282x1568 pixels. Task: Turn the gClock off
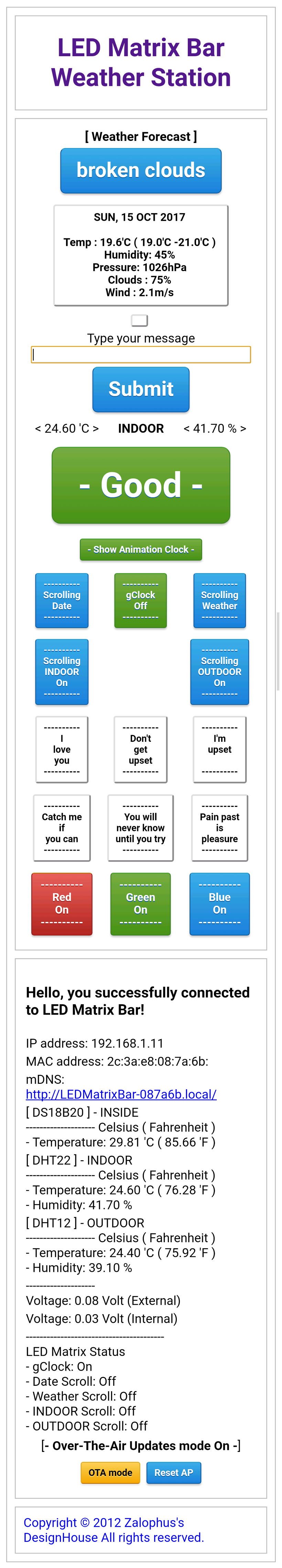(140, 600)
